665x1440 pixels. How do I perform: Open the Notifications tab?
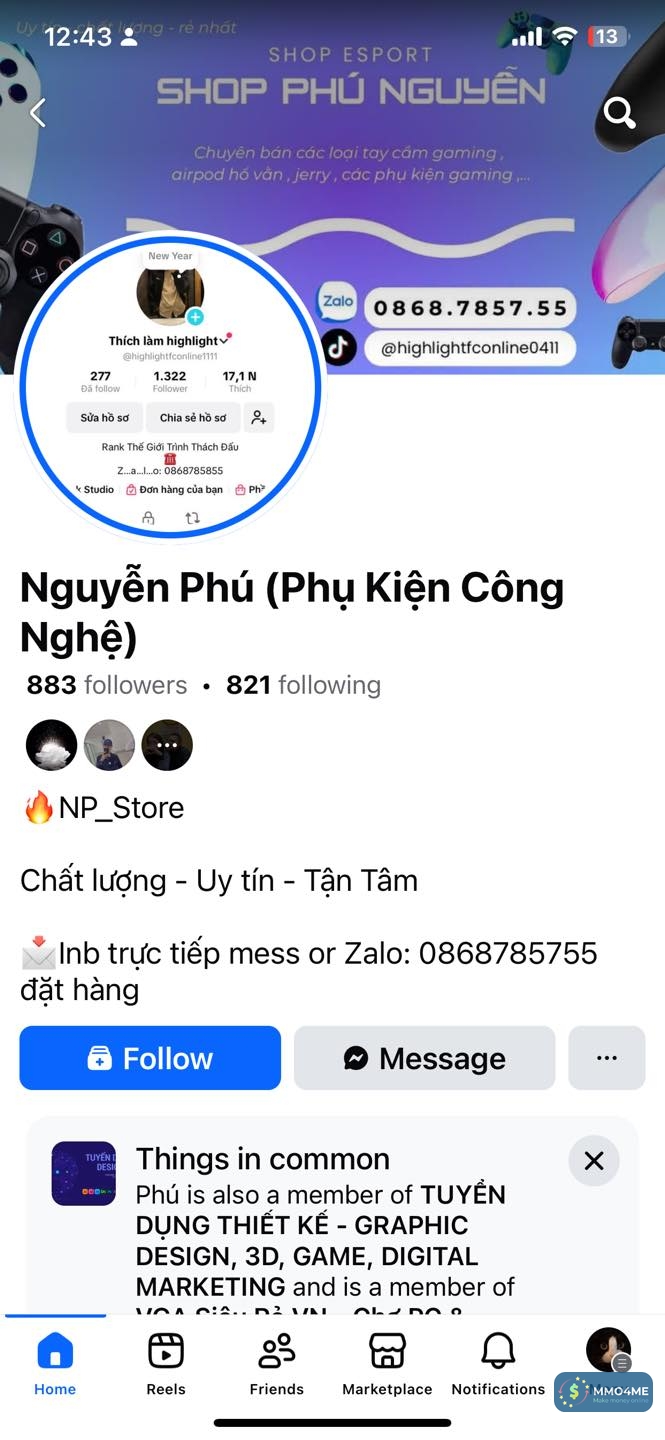click(x=498, y=1363)
